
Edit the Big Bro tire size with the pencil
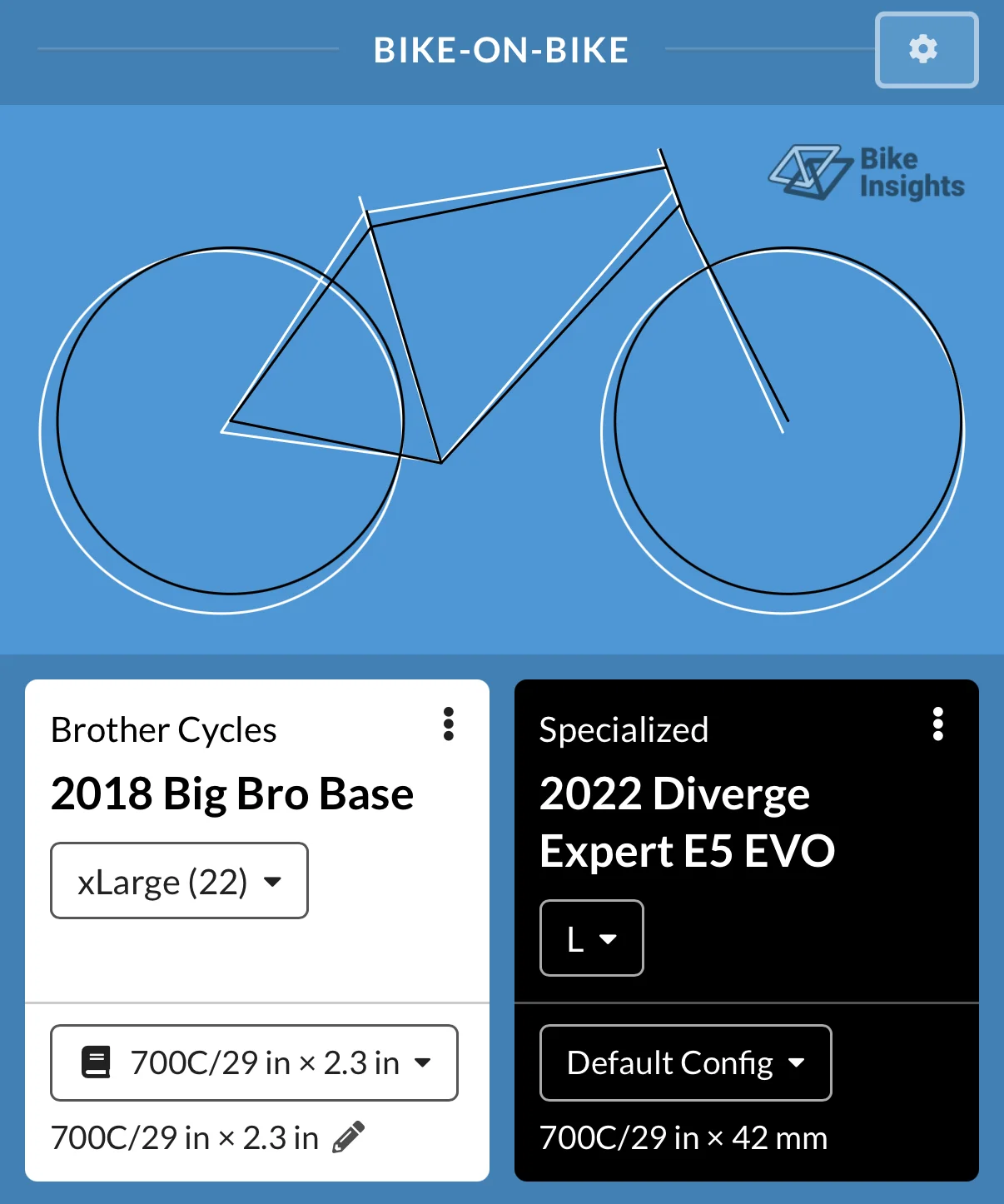(348, 1137)
